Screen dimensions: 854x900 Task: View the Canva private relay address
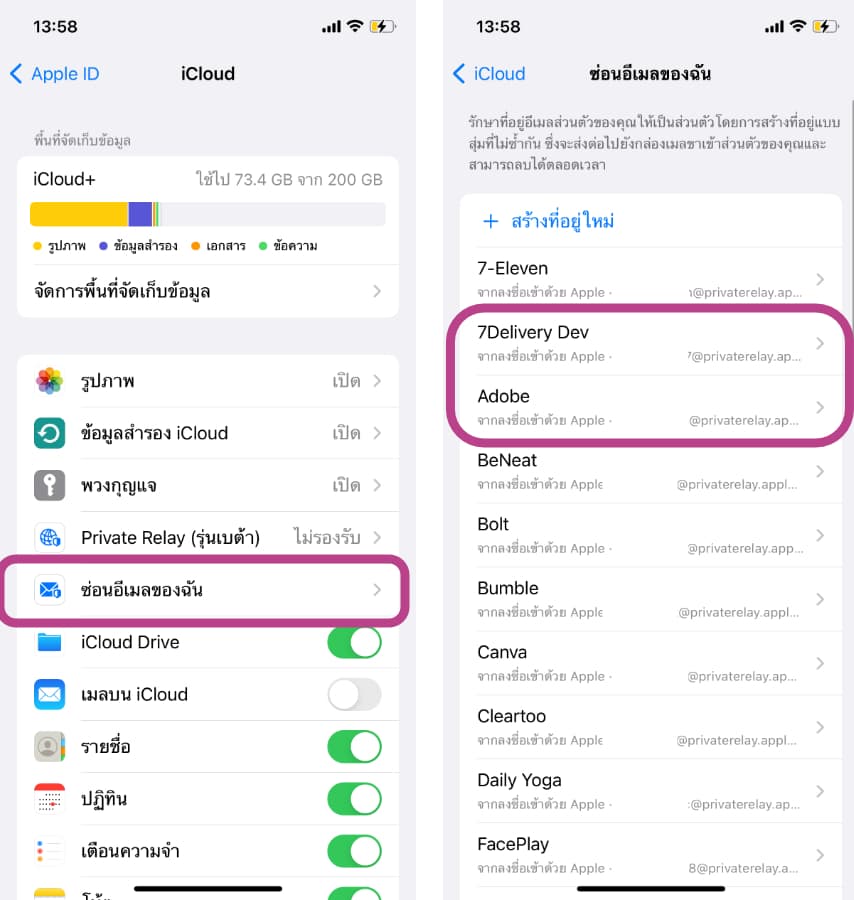click(x=650, y=663)
